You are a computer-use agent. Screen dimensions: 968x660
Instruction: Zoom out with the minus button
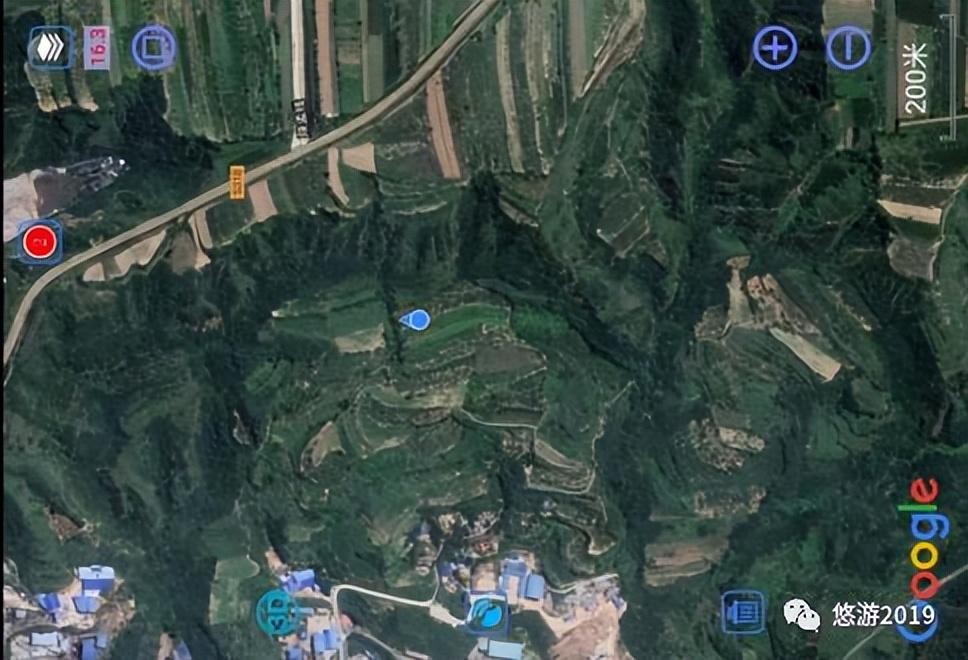click(848, 47)
